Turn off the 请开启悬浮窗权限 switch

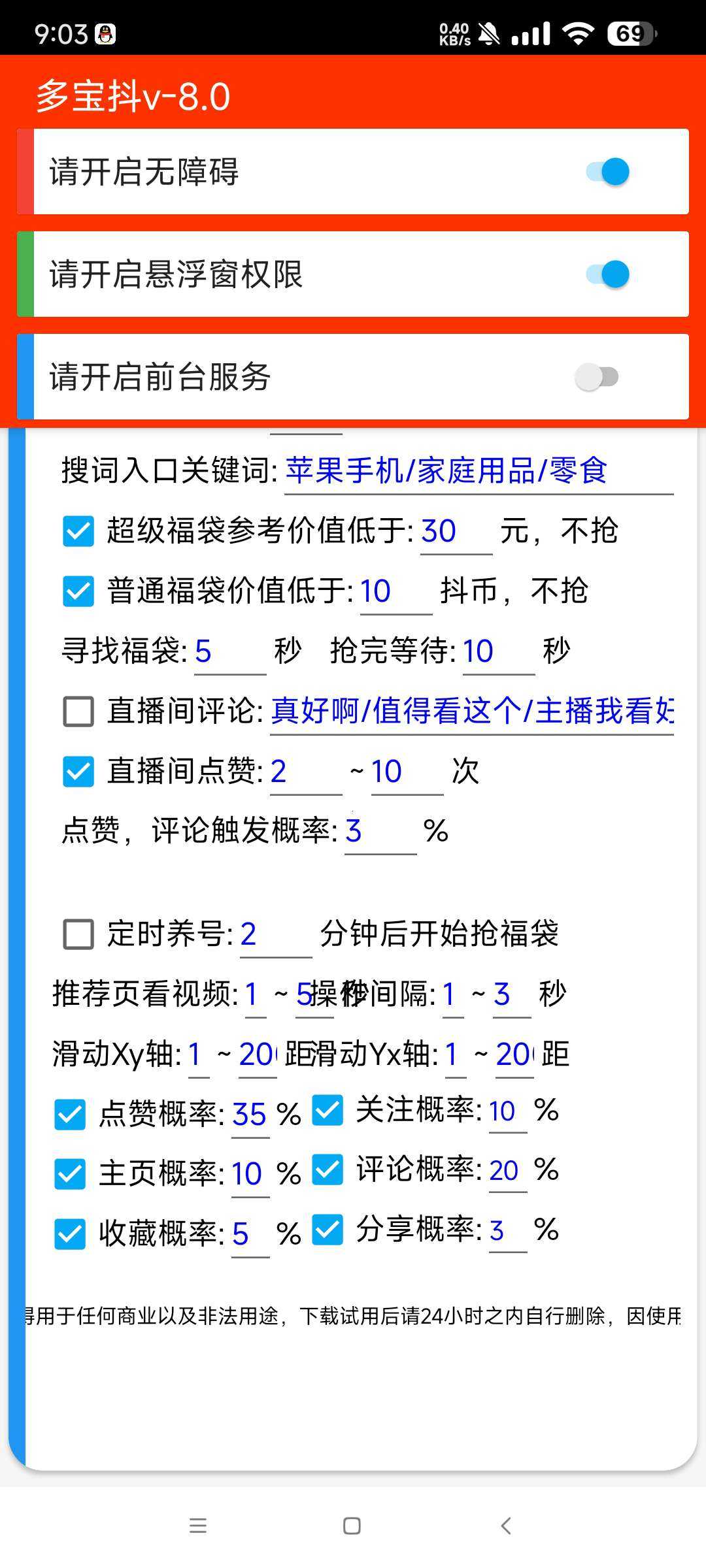(x=607, y=274)
